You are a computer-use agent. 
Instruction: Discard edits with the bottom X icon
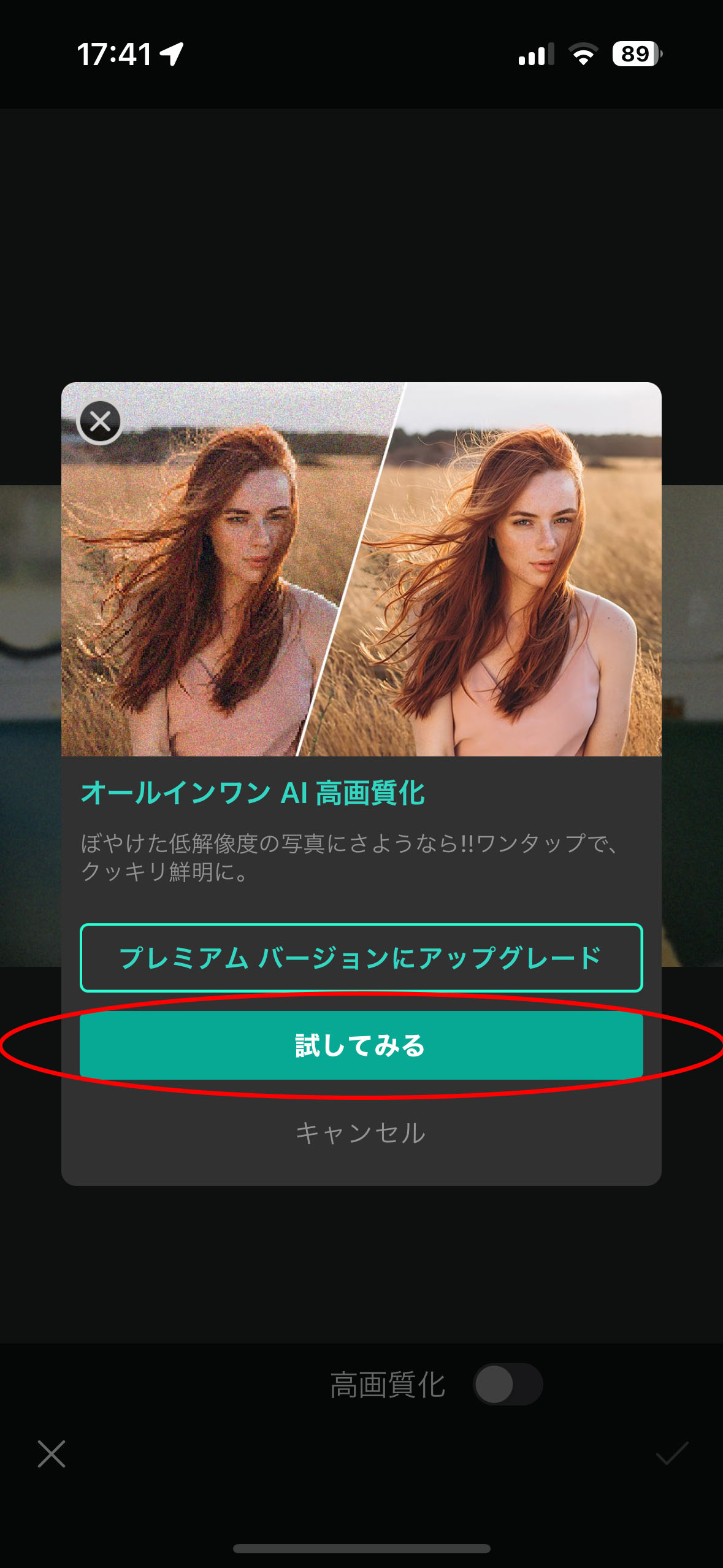(52, 1453)
